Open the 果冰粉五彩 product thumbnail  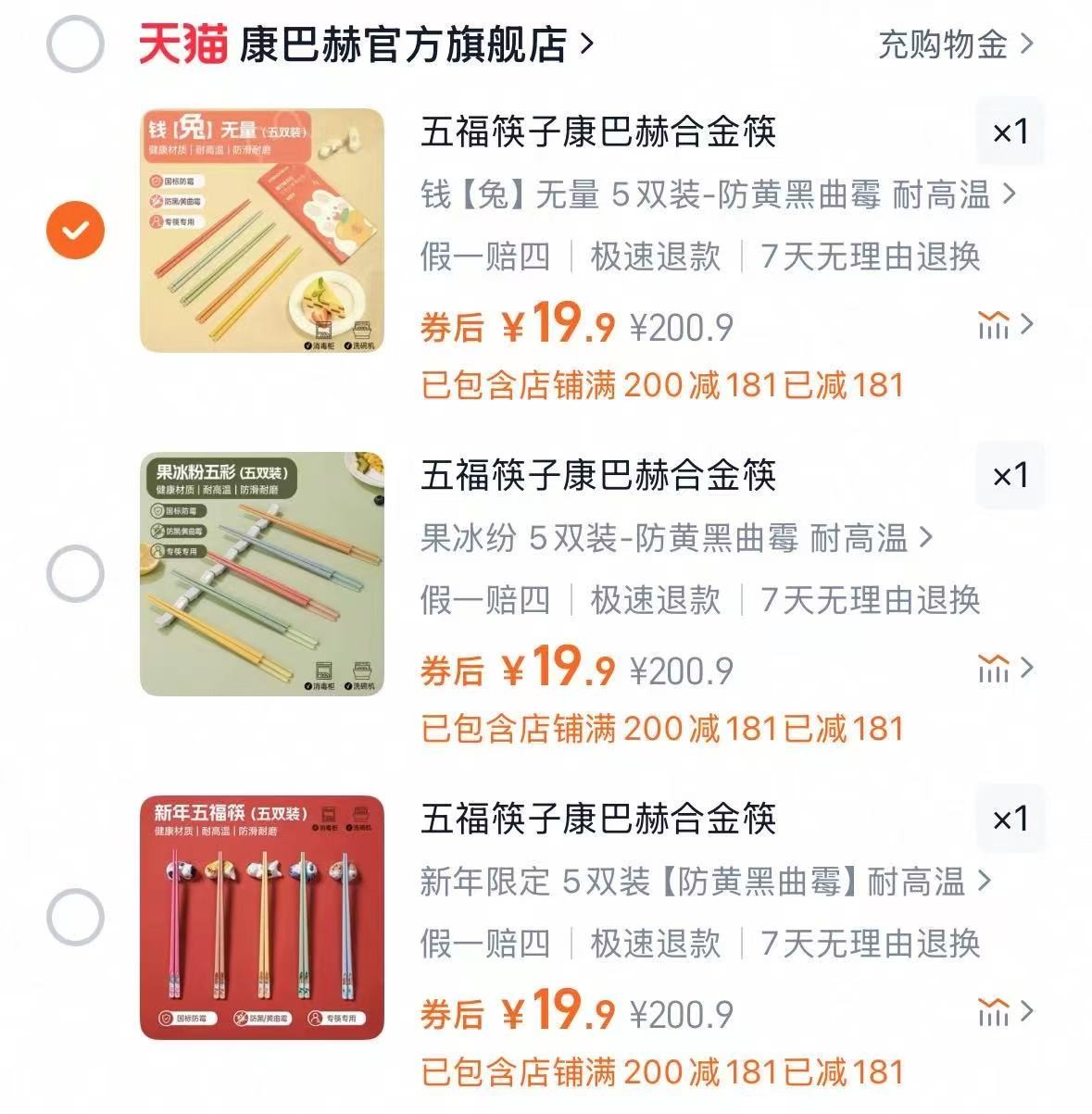click(265, 569)
